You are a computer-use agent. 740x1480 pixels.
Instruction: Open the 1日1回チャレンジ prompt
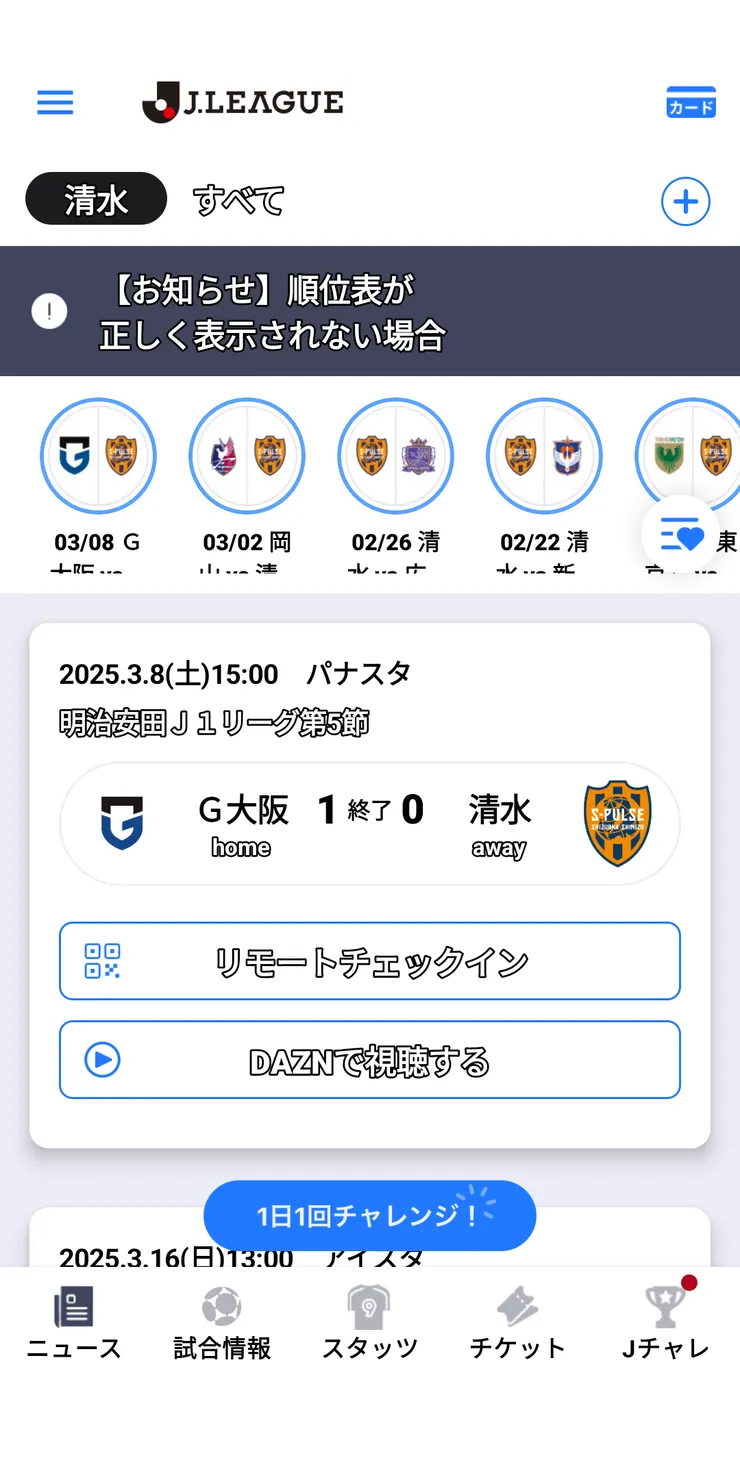click(x=370, y=1215)
